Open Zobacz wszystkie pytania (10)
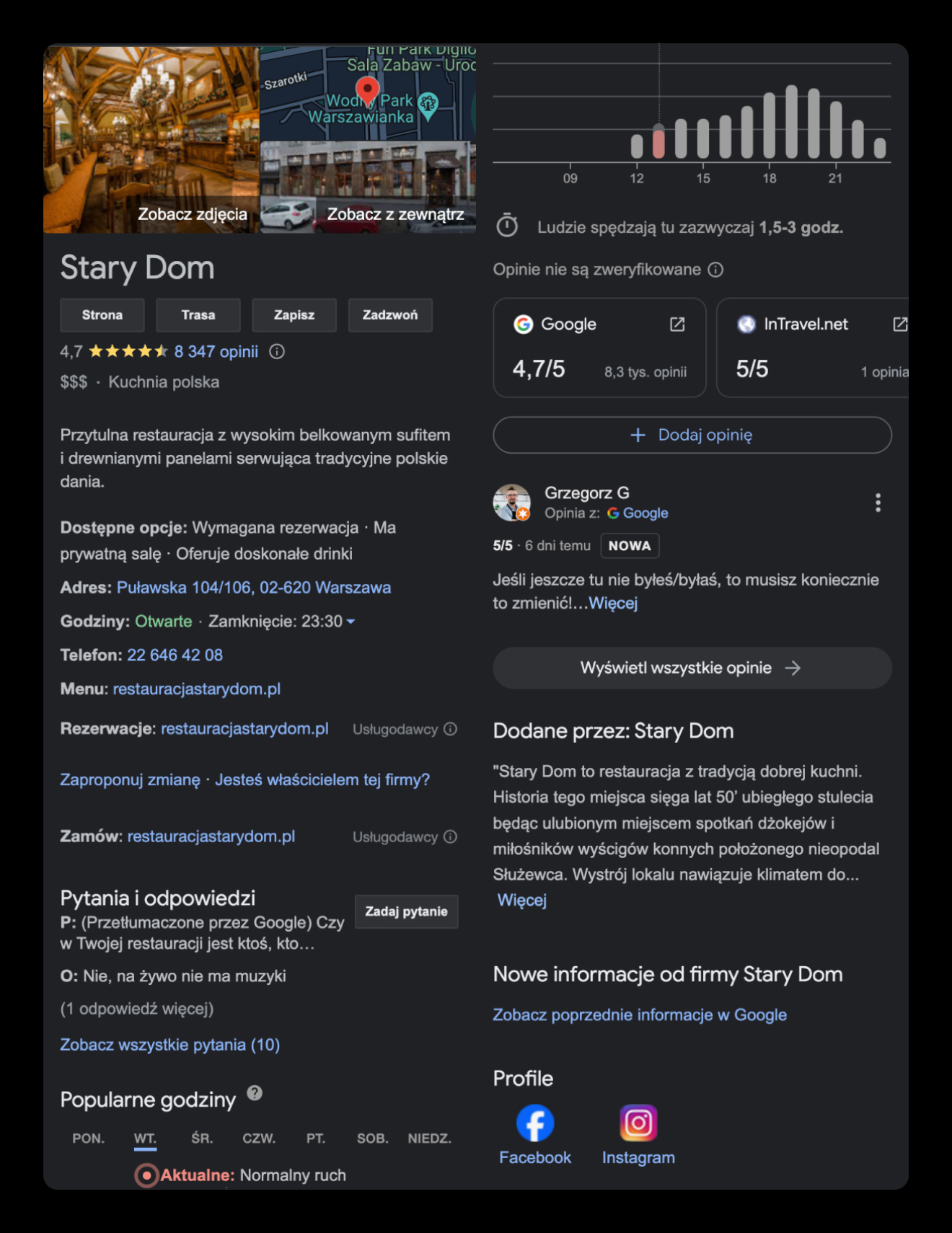Viewport: 952px width, 1233px height. pyautogui.click(x=169, y=1045)
